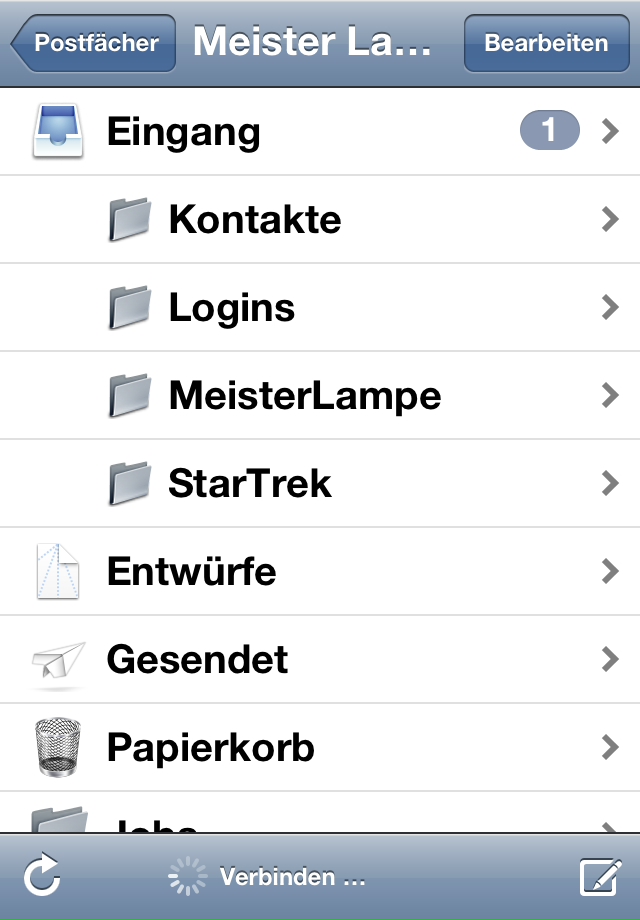The height and width of the screenshot is (920, 640).
Task: Open the Logins folder
Action: tap(320, 308)
